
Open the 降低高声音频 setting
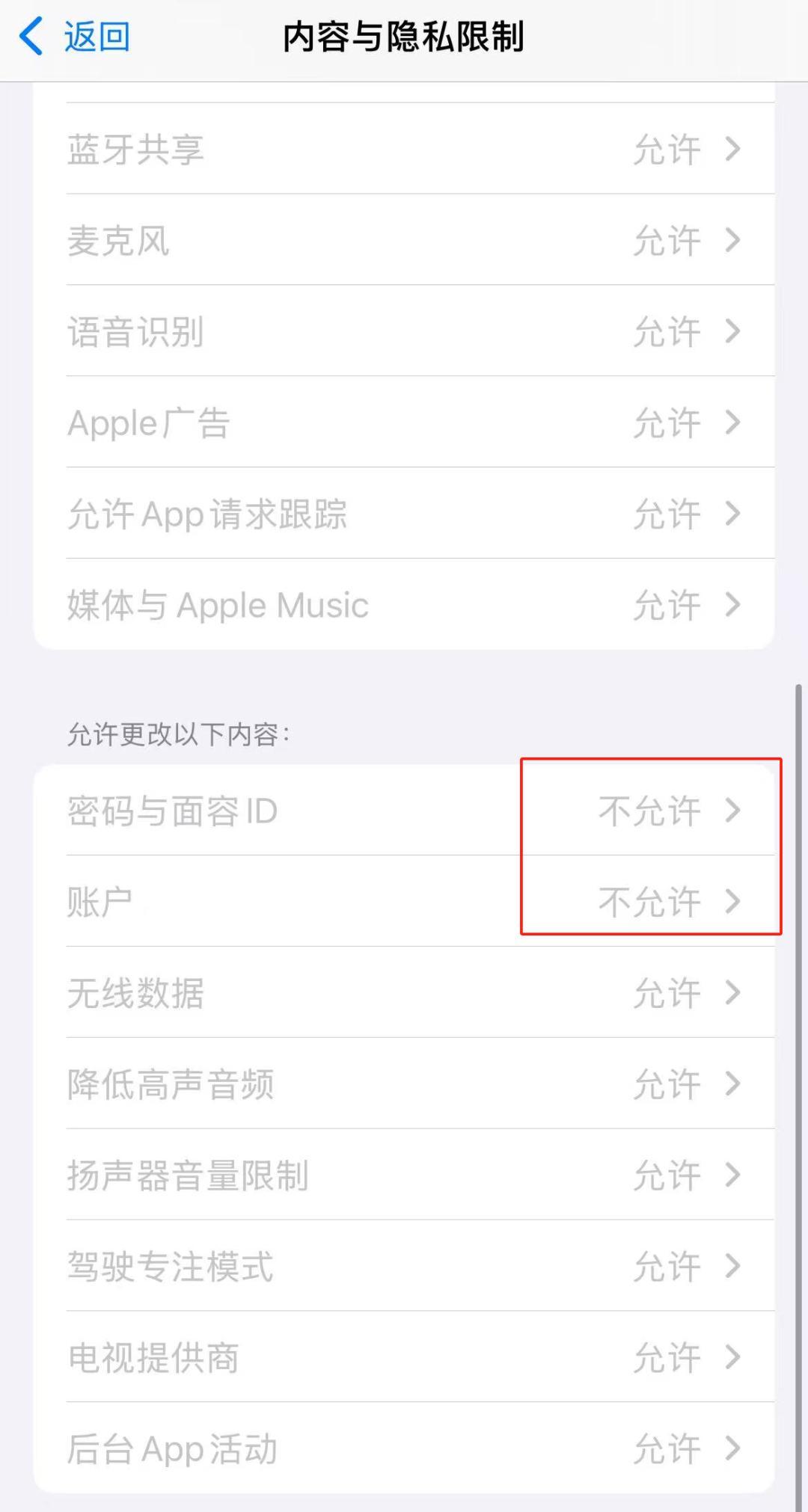[x=404, y=1084]
